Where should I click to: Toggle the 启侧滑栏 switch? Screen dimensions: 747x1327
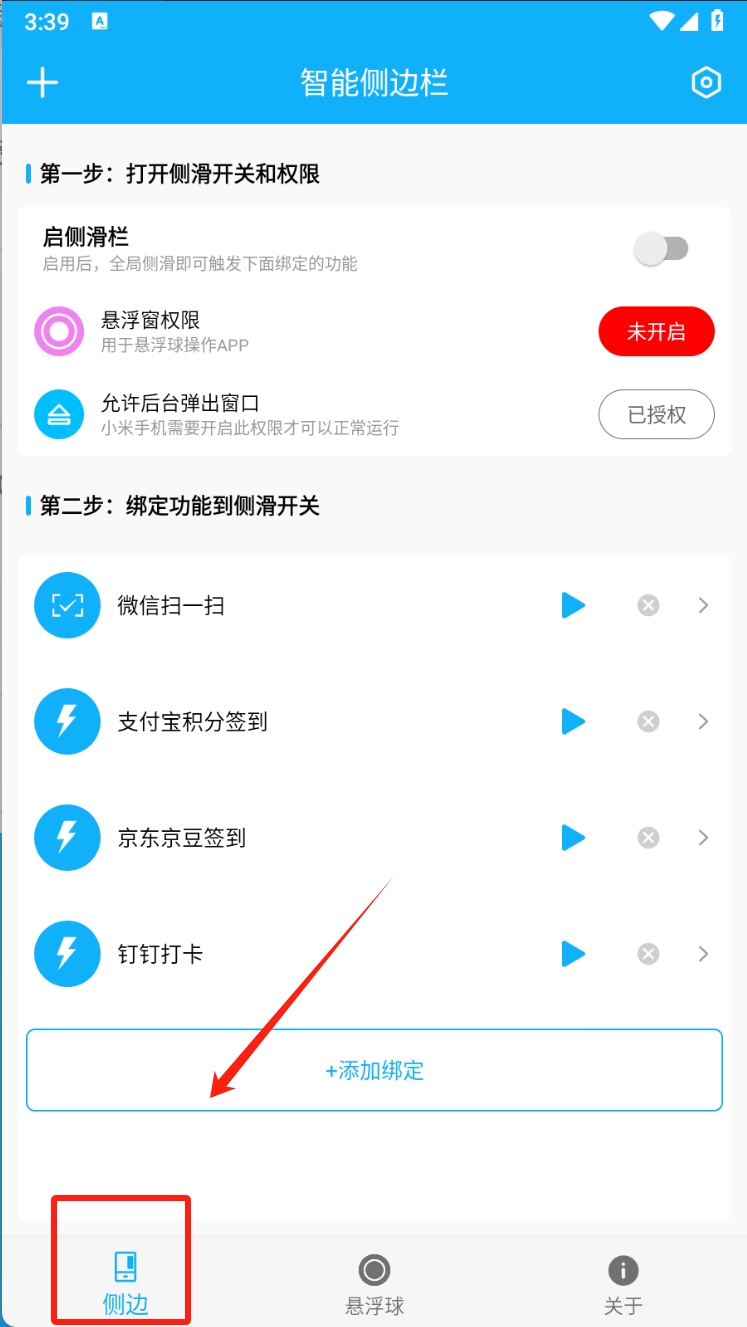662,249
